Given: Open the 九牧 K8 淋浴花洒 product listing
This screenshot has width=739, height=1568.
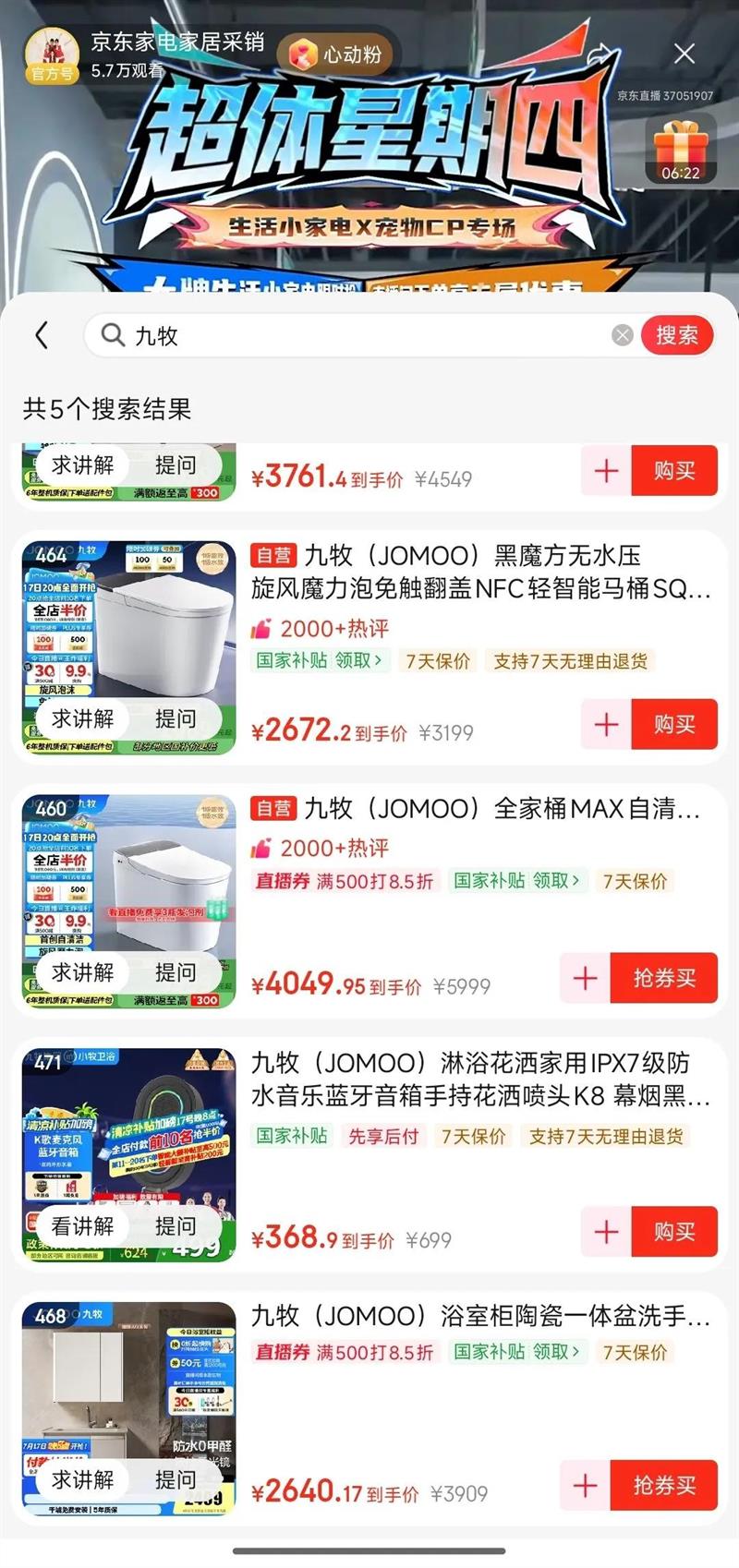Looking at the screenshot, I should coord(480,1079).
